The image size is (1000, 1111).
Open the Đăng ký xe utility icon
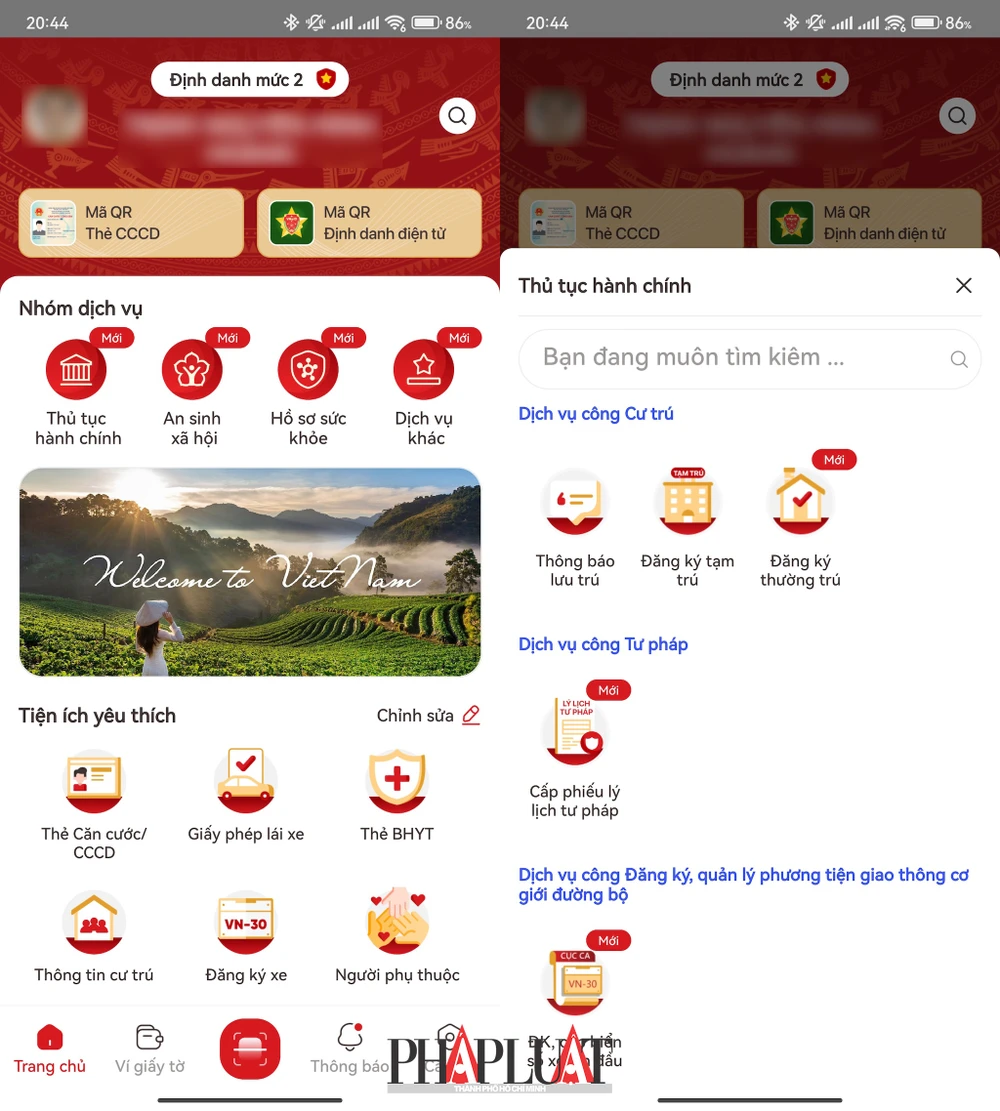(245, 922)
